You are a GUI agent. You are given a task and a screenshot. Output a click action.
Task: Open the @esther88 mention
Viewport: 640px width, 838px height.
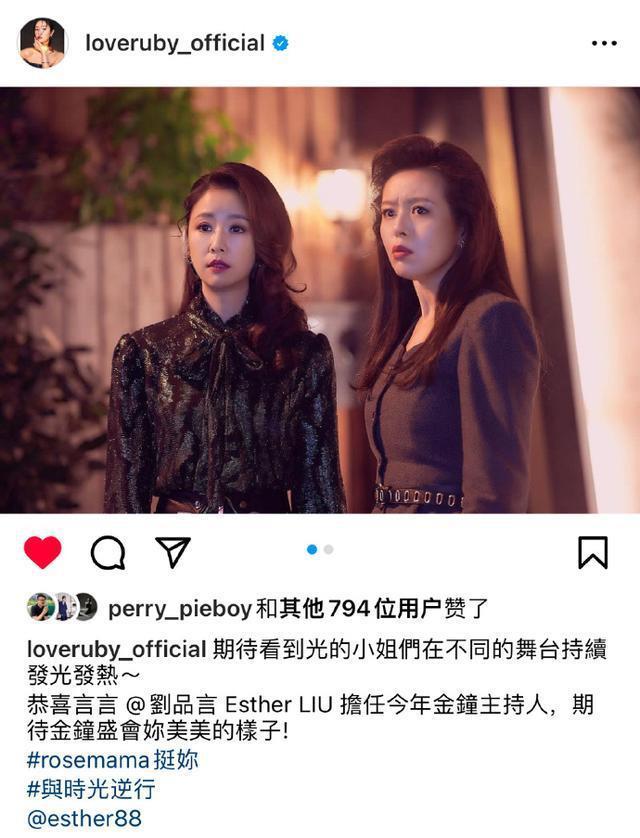[84, 819]
